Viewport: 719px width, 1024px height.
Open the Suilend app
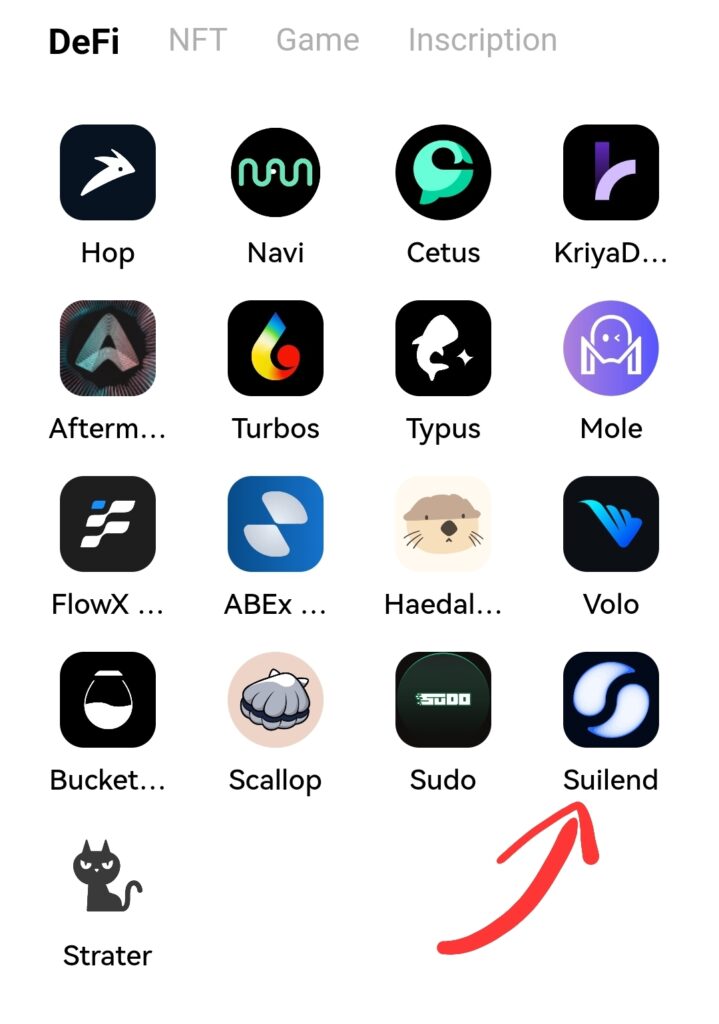(x=611, y=700)
